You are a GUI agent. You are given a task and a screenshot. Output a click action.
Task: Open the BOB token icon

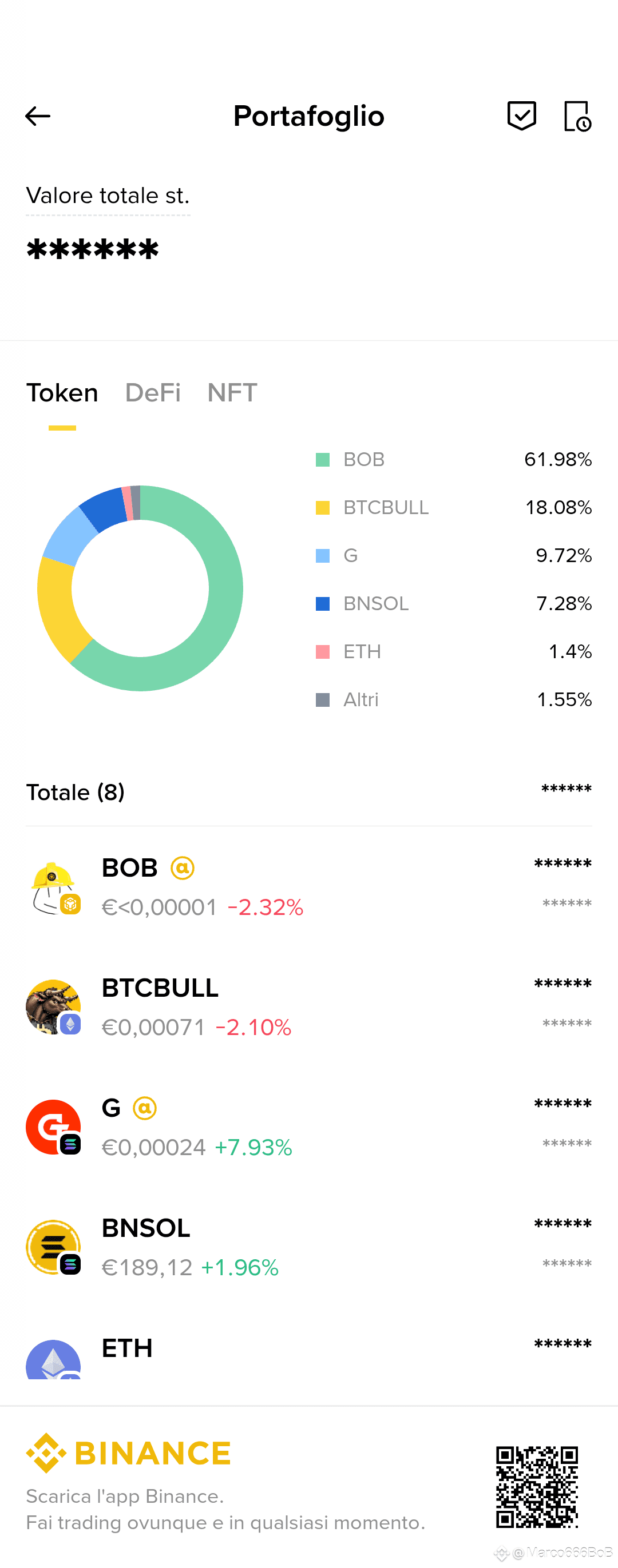pyautogui.click(x=55, y=886)
